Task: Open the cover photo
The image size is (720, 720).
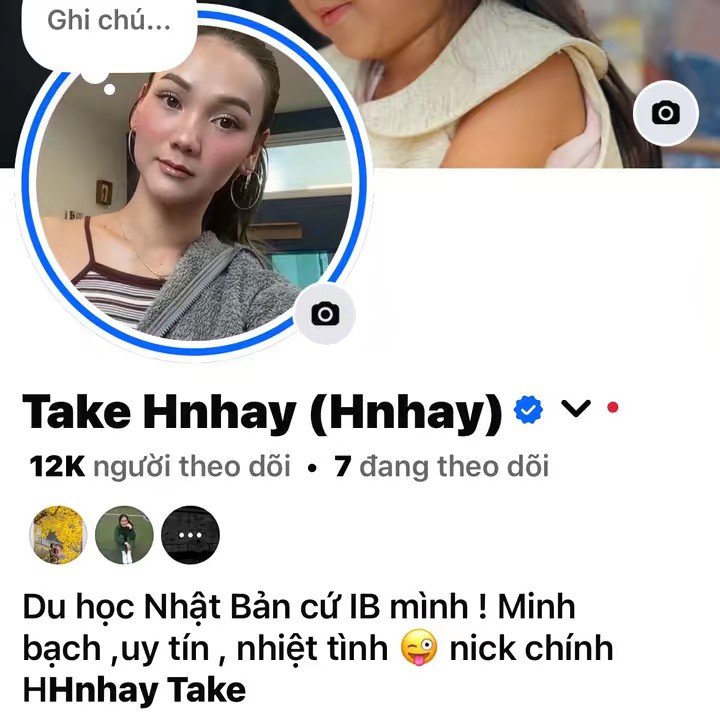Action: point(500,80)
